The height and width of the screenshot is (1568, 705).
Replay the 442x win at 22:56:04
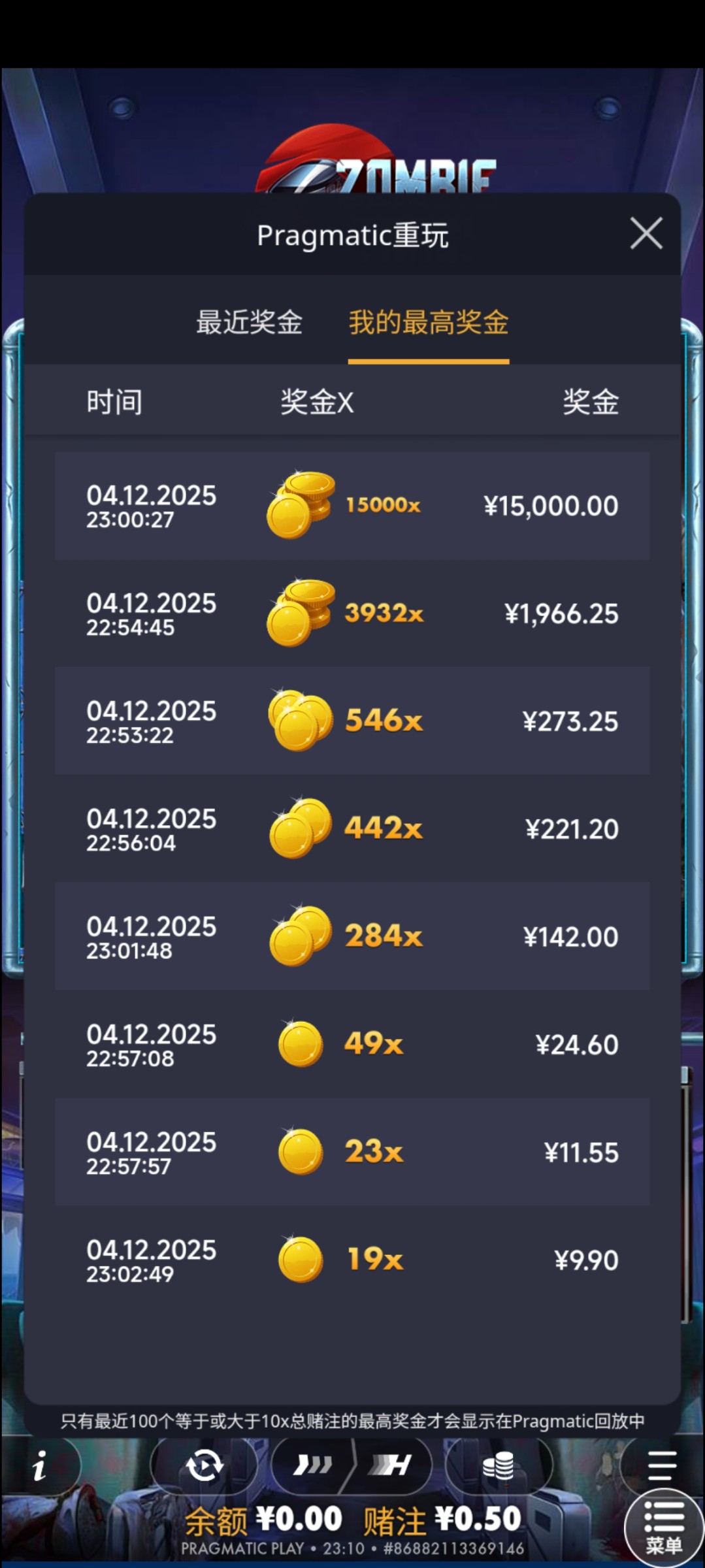[x=352, y=828]
